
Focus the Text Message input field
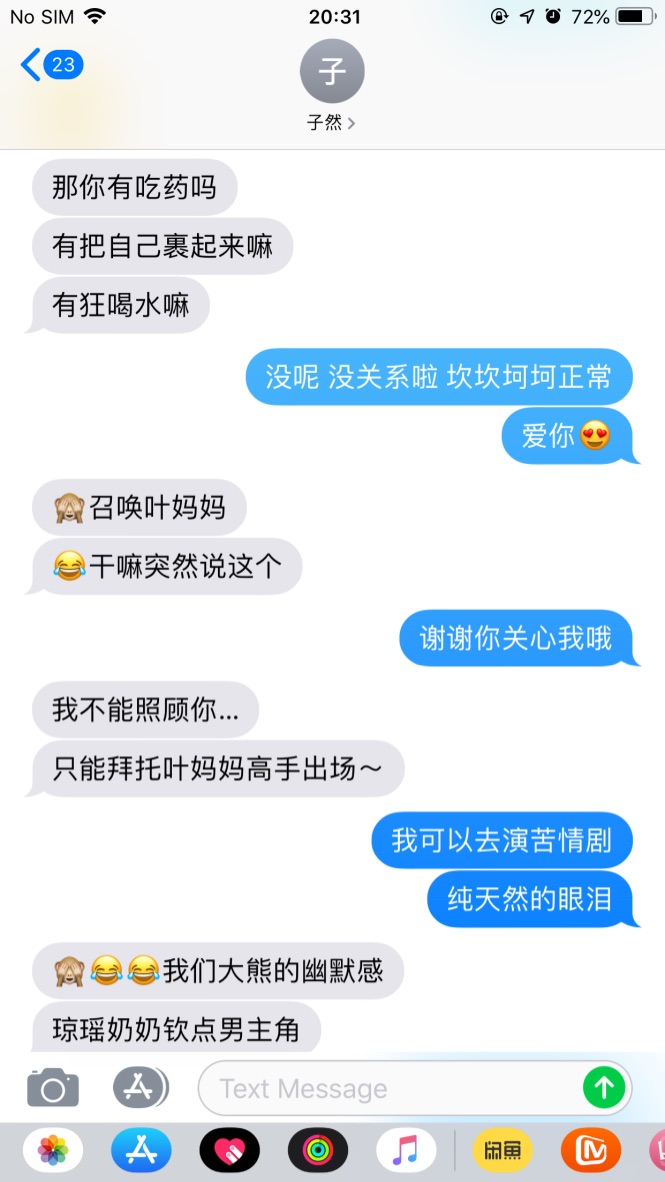click(390, 1088)
